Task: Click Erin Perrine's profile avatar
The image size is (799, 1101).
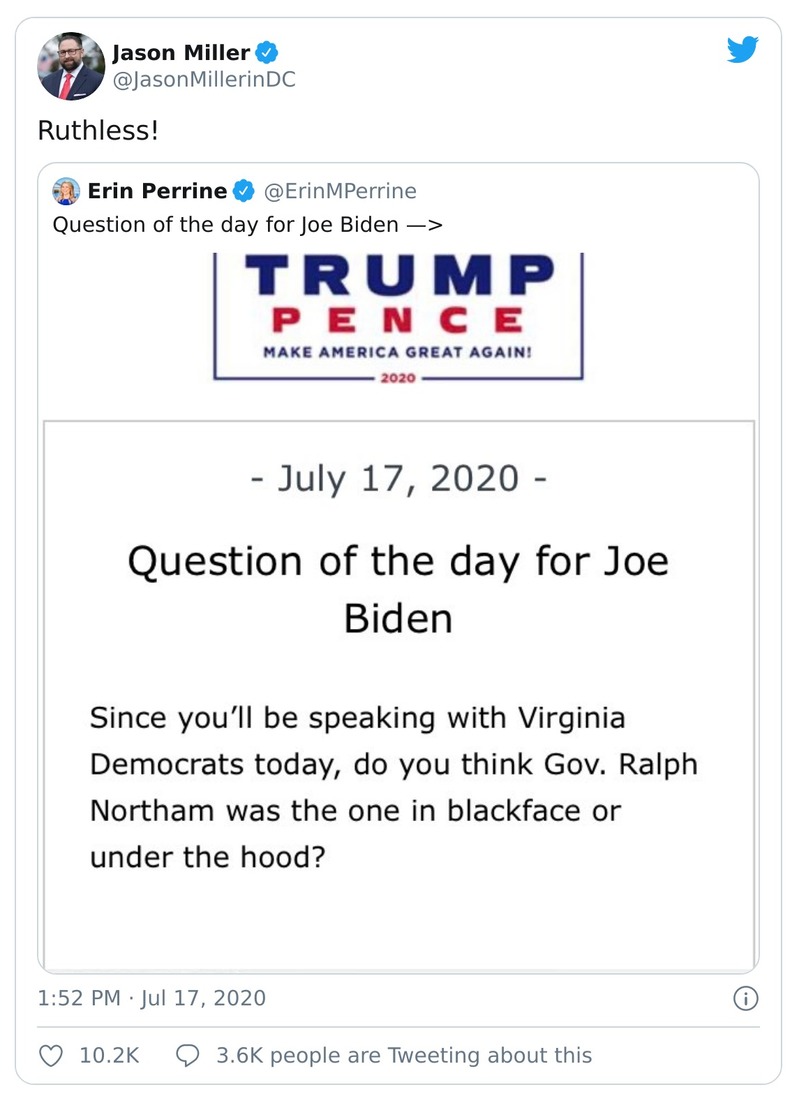Action: 66,191
